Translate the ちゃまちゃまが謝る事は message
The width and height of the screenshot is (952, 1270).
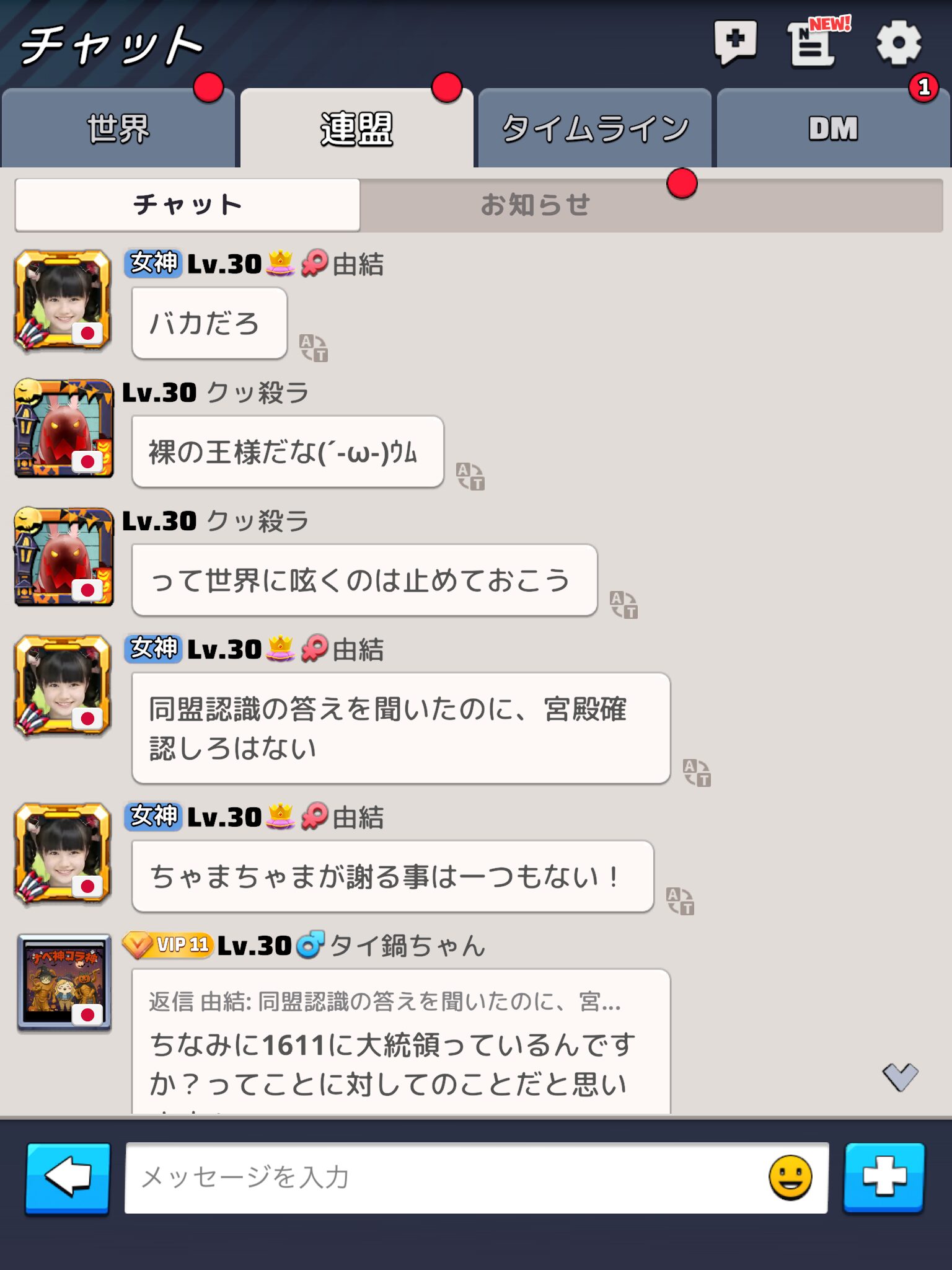(680, 901)
